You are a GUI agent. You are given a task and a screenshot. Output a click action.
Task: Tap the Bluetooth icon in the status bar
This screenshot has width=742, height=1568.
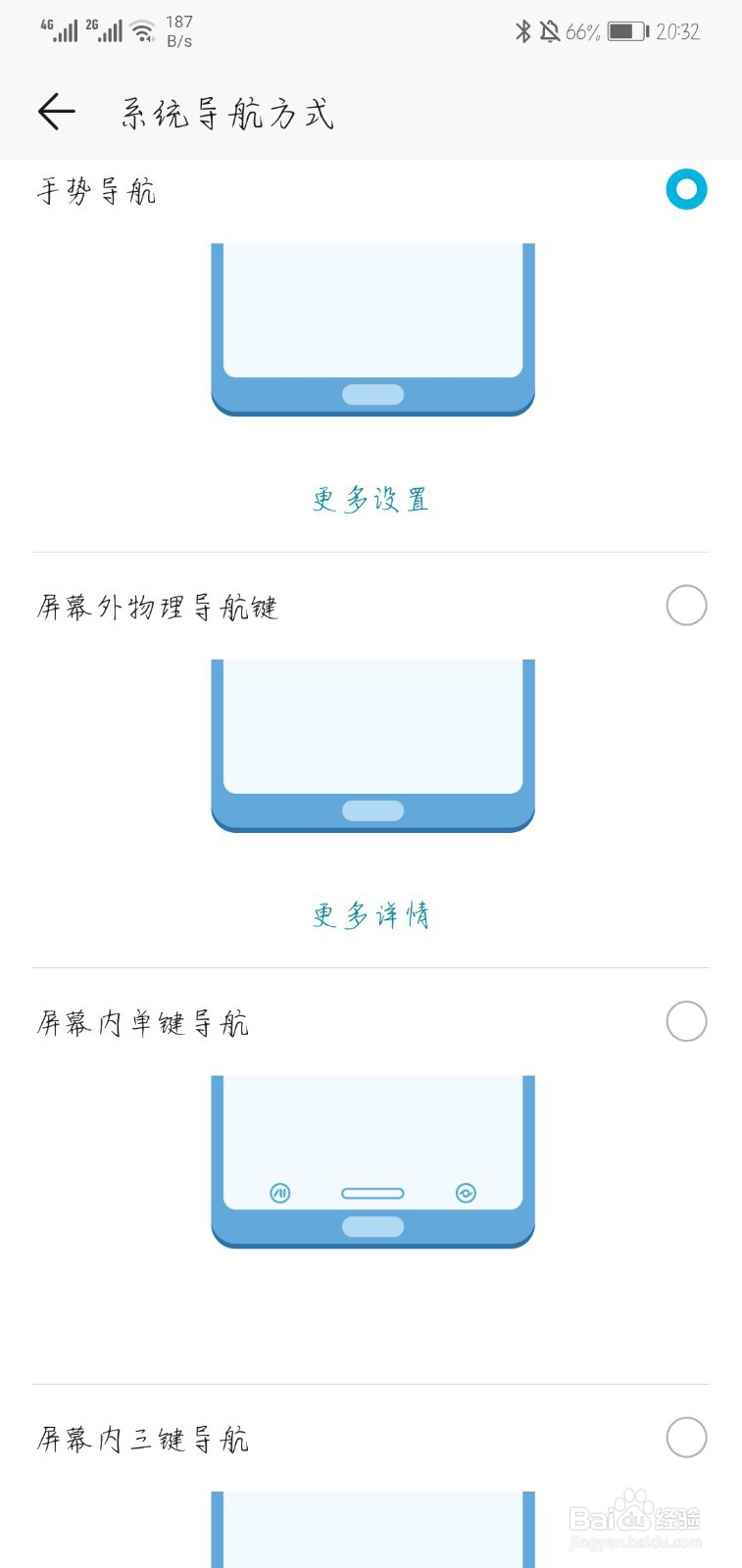tap(523, 30)
